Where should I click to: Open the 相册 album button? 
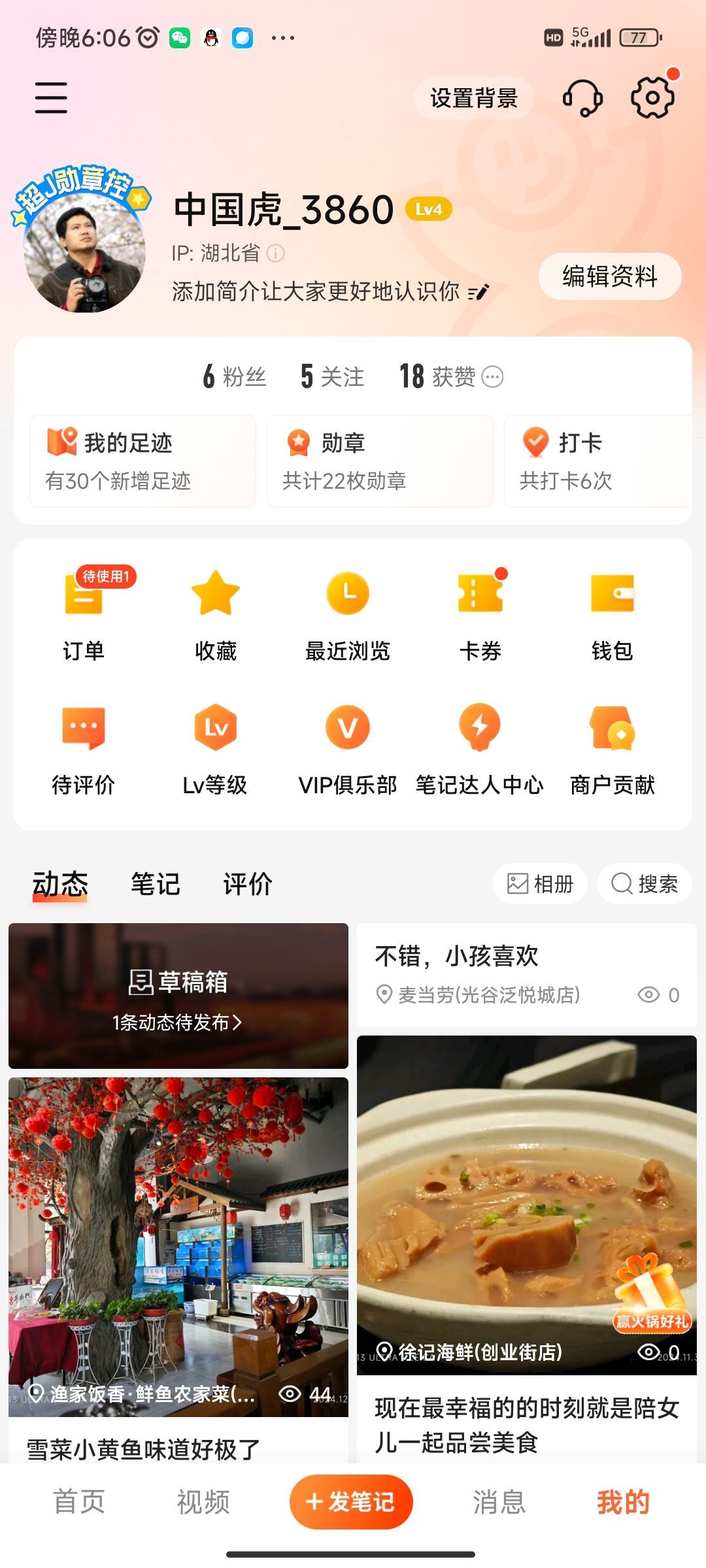click(x=540, y=884)
